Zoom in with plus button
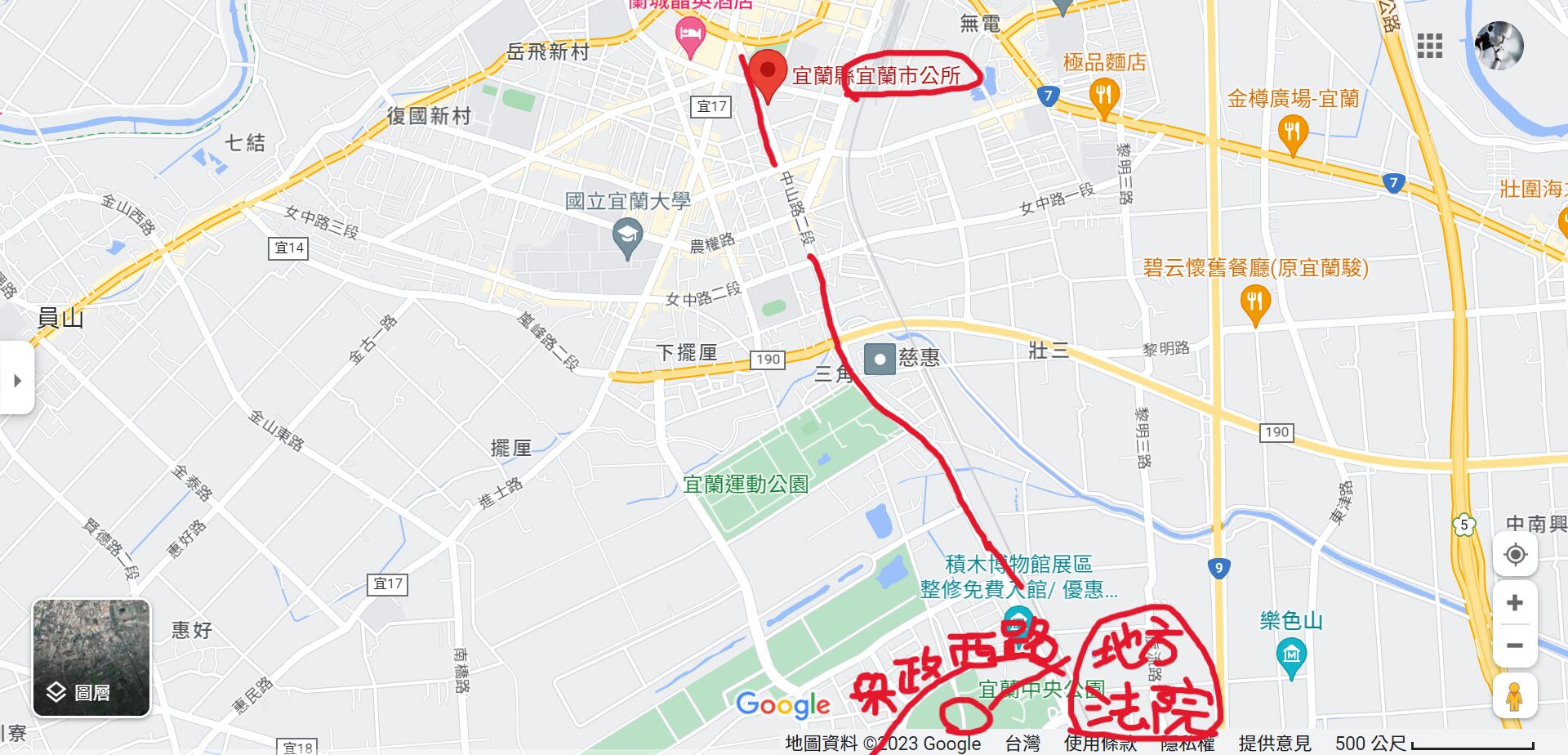This screenshot has height=755, width=1568. [1515, 603]
